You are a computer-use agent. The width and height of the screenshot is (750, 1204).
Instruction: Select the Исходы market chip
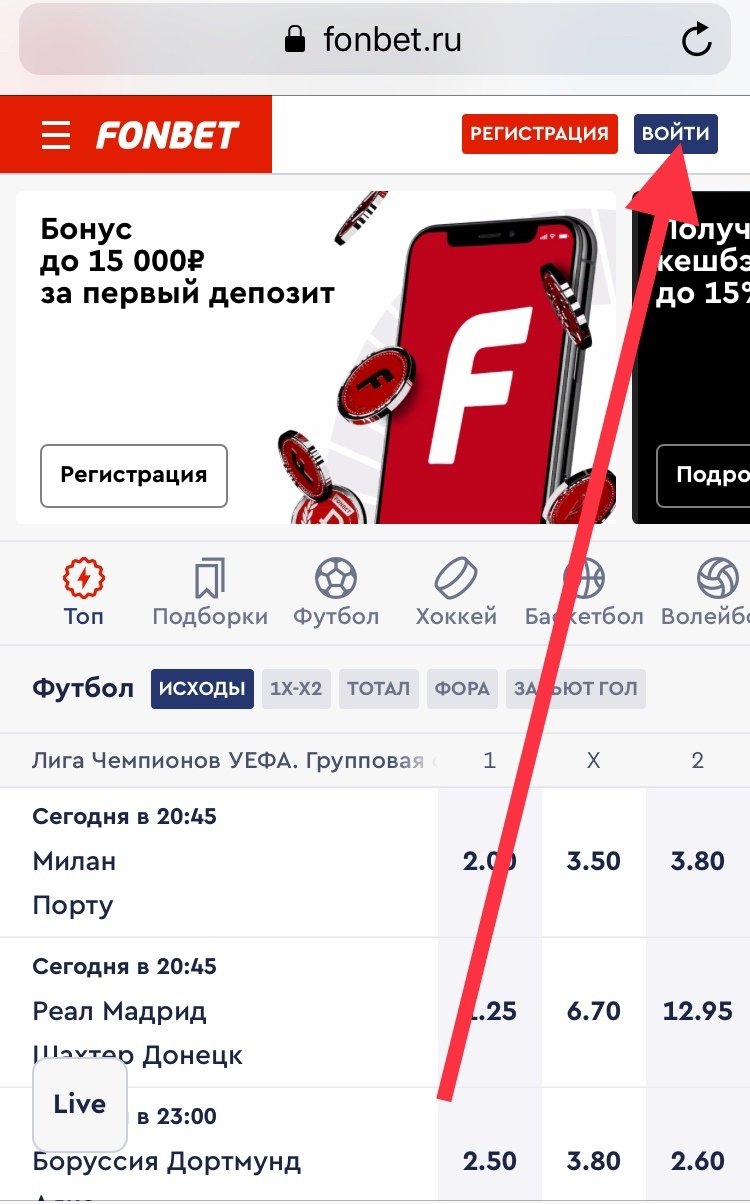(202, 689)
